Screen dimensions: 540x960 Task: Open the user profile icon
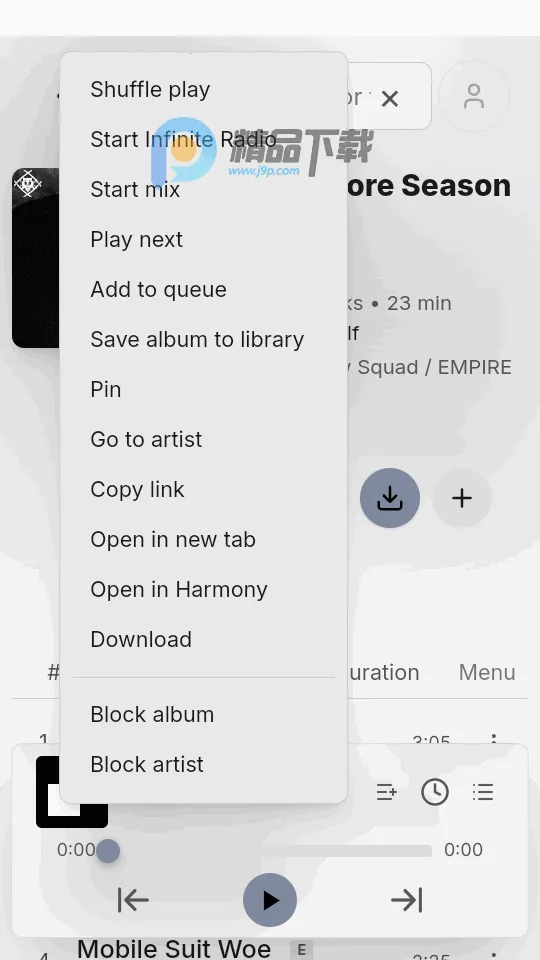[x=474, y=97]
